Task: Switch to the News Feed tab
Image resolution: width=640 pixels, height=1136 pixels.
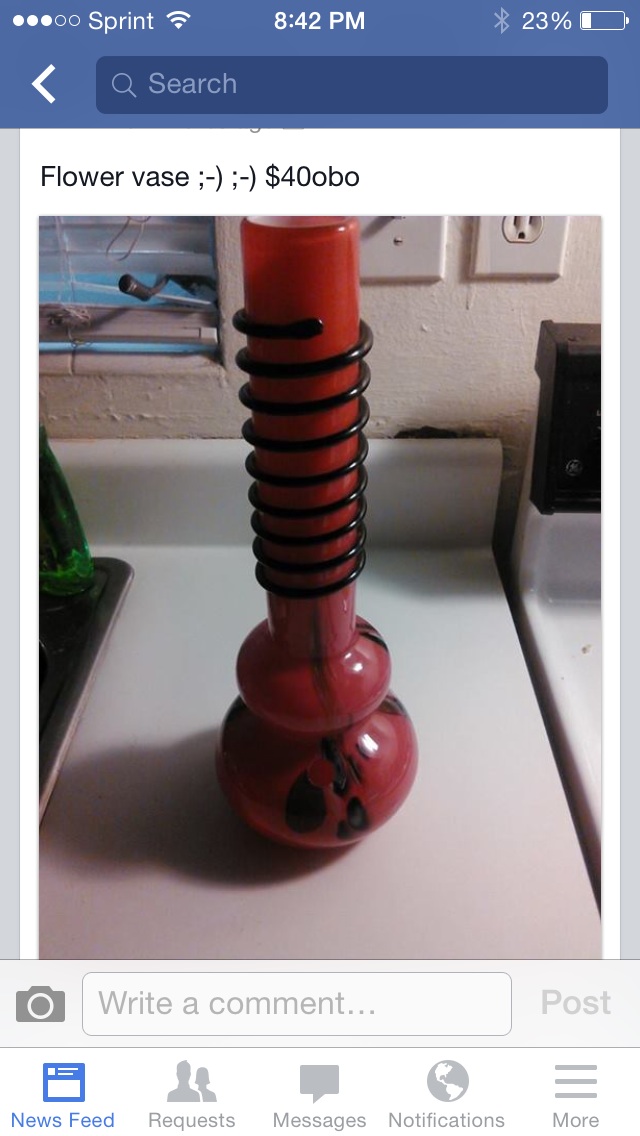Action: (63, 1094)
